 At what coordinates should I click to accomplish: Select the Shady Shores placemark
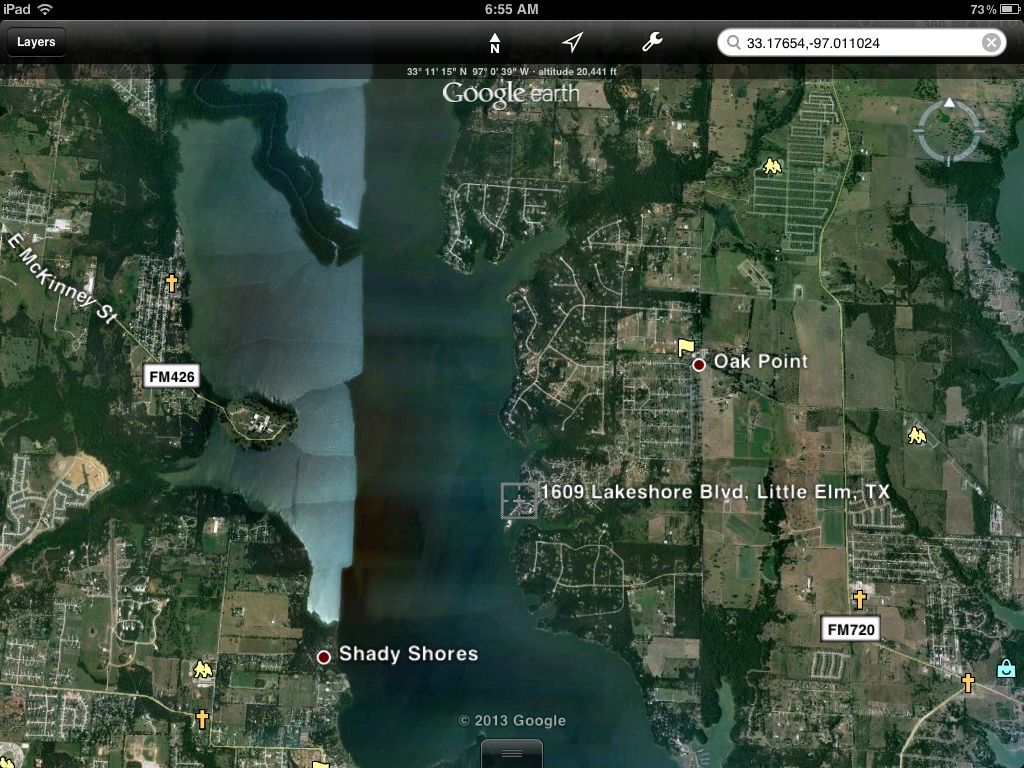tap(324, 656)
